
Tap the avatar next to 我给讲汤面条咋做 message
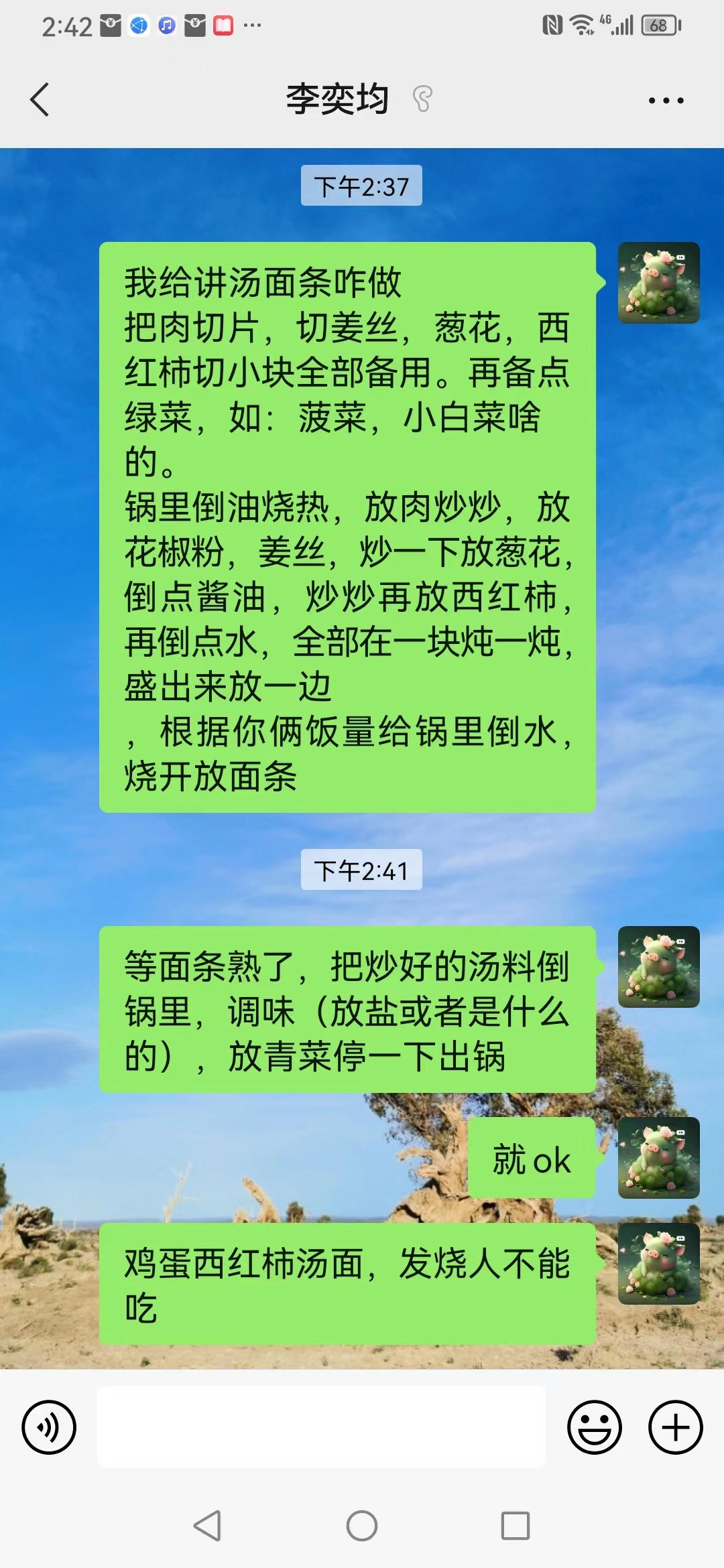658,283
